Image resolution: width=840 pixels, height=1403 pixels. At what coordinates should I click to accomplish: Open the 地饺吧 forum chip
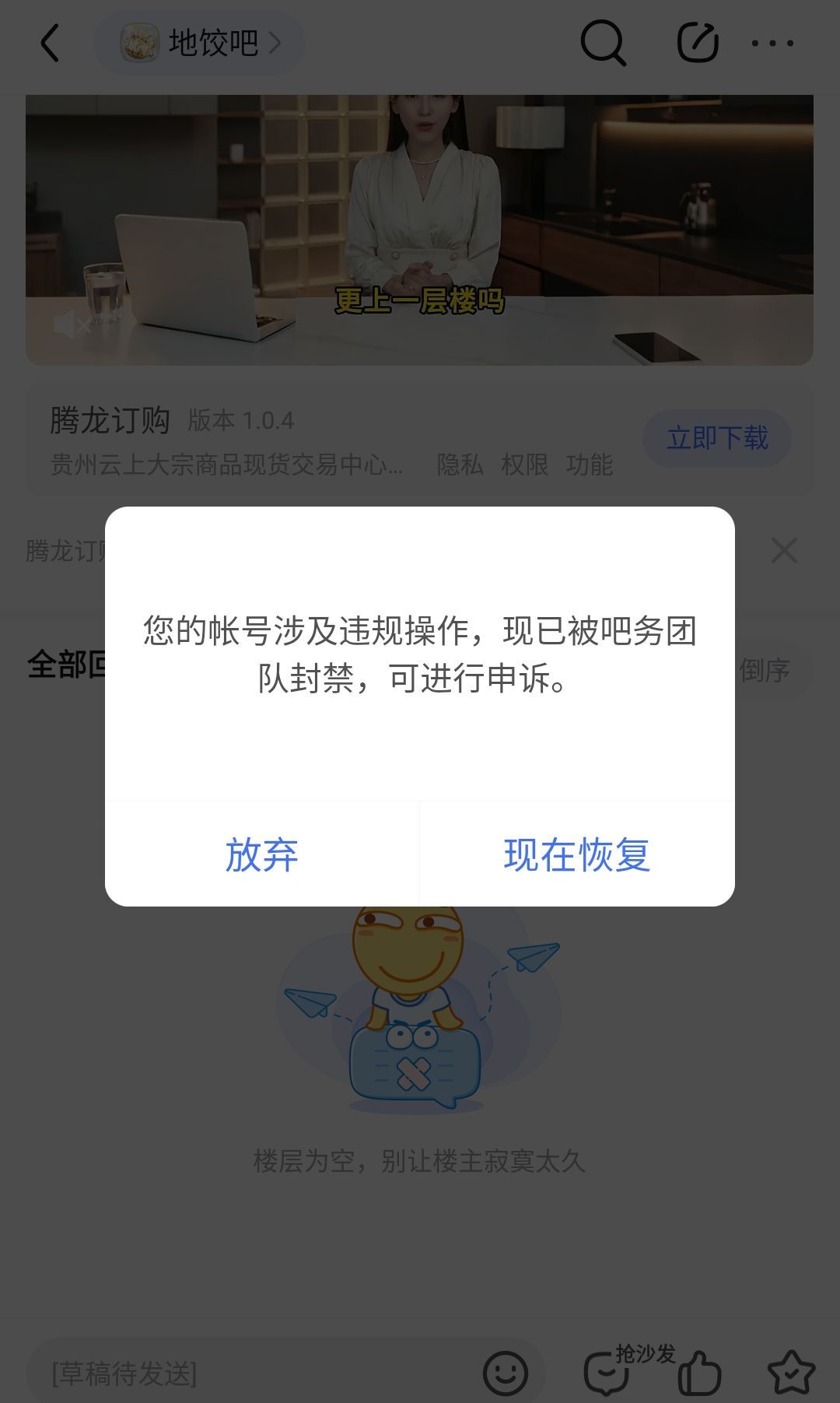click(x=199, y=43)
